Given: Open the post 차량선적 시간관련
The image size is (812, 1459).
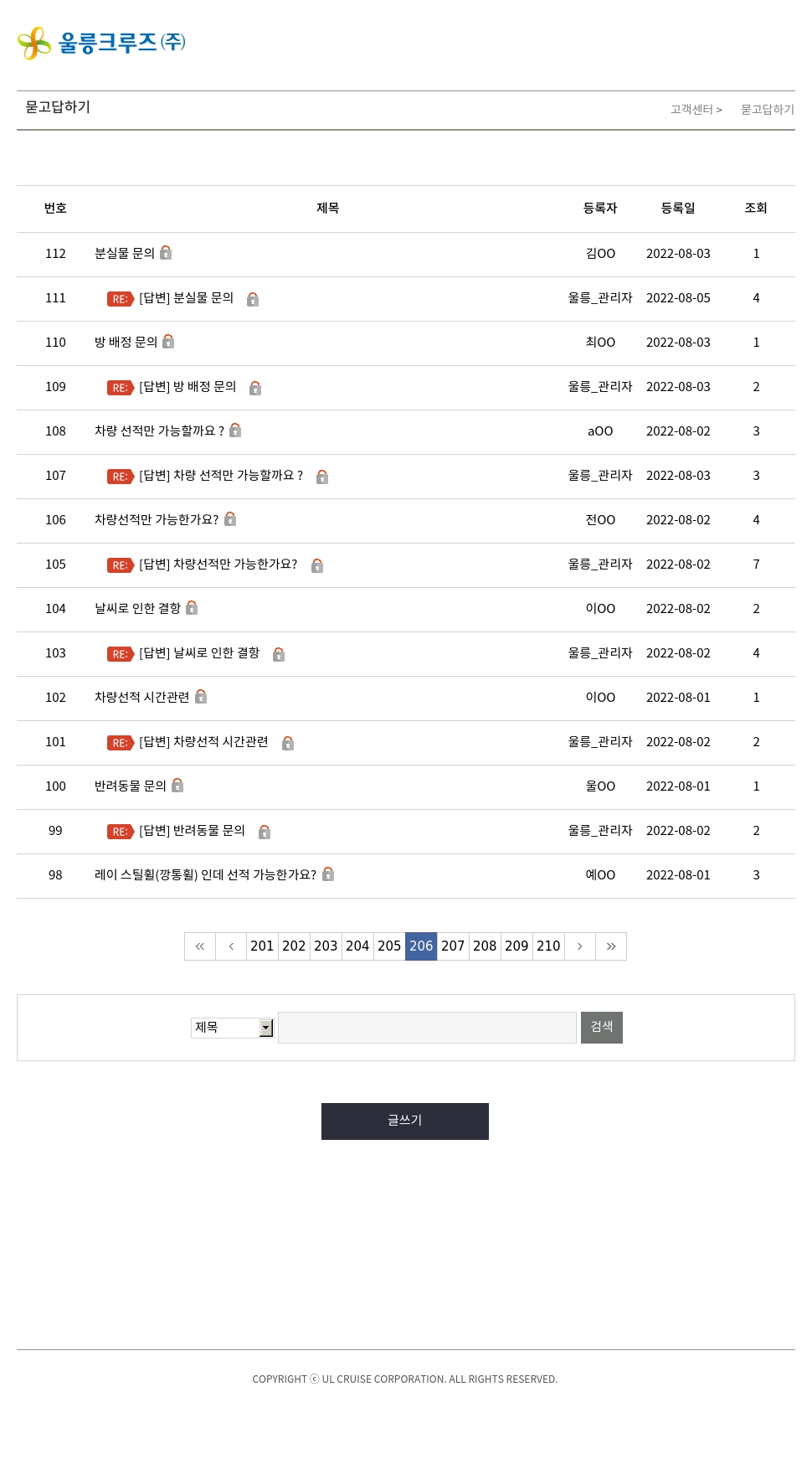Looking at the screenshot, I should pos(141,697).
